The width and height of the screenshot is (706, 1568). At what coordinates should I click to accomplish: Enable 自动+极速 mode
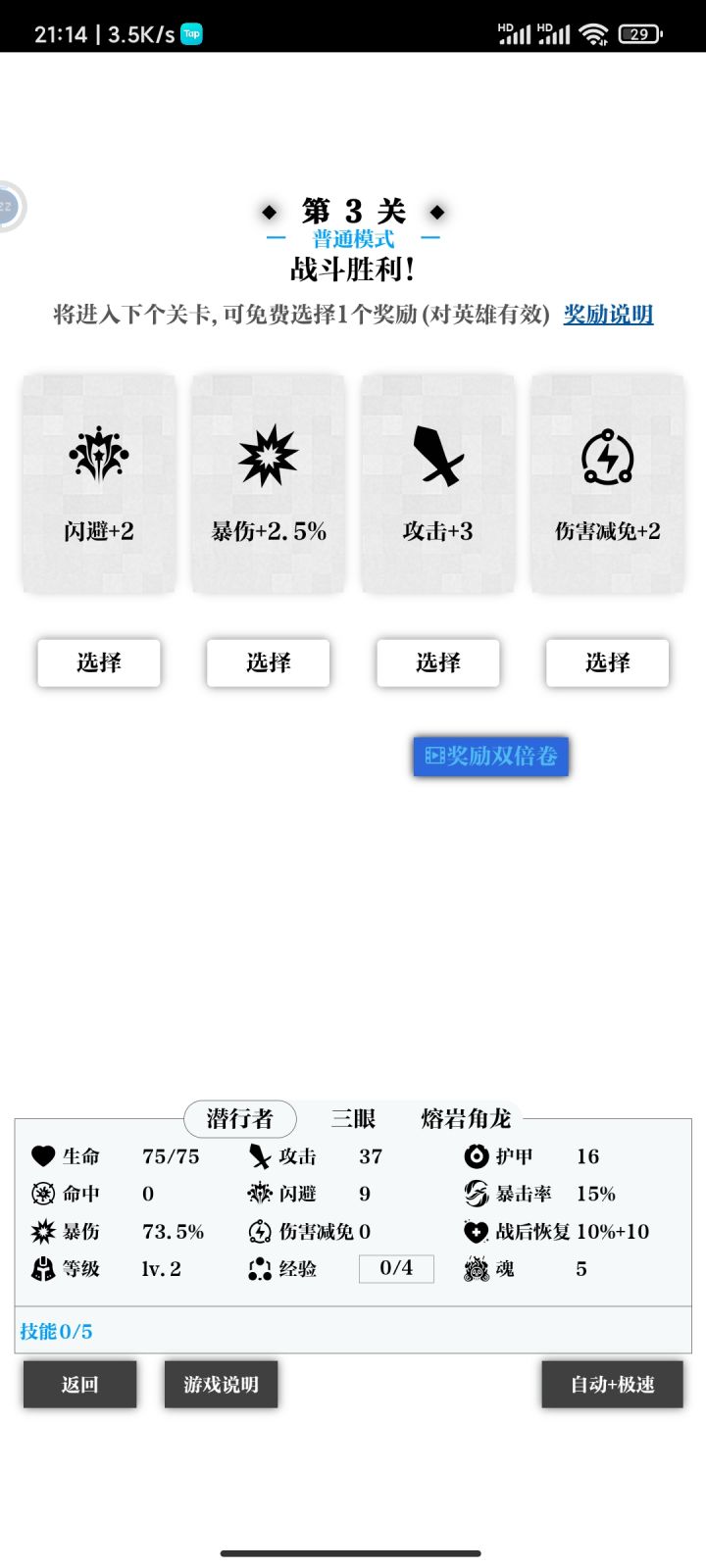tap(612, 1384)
